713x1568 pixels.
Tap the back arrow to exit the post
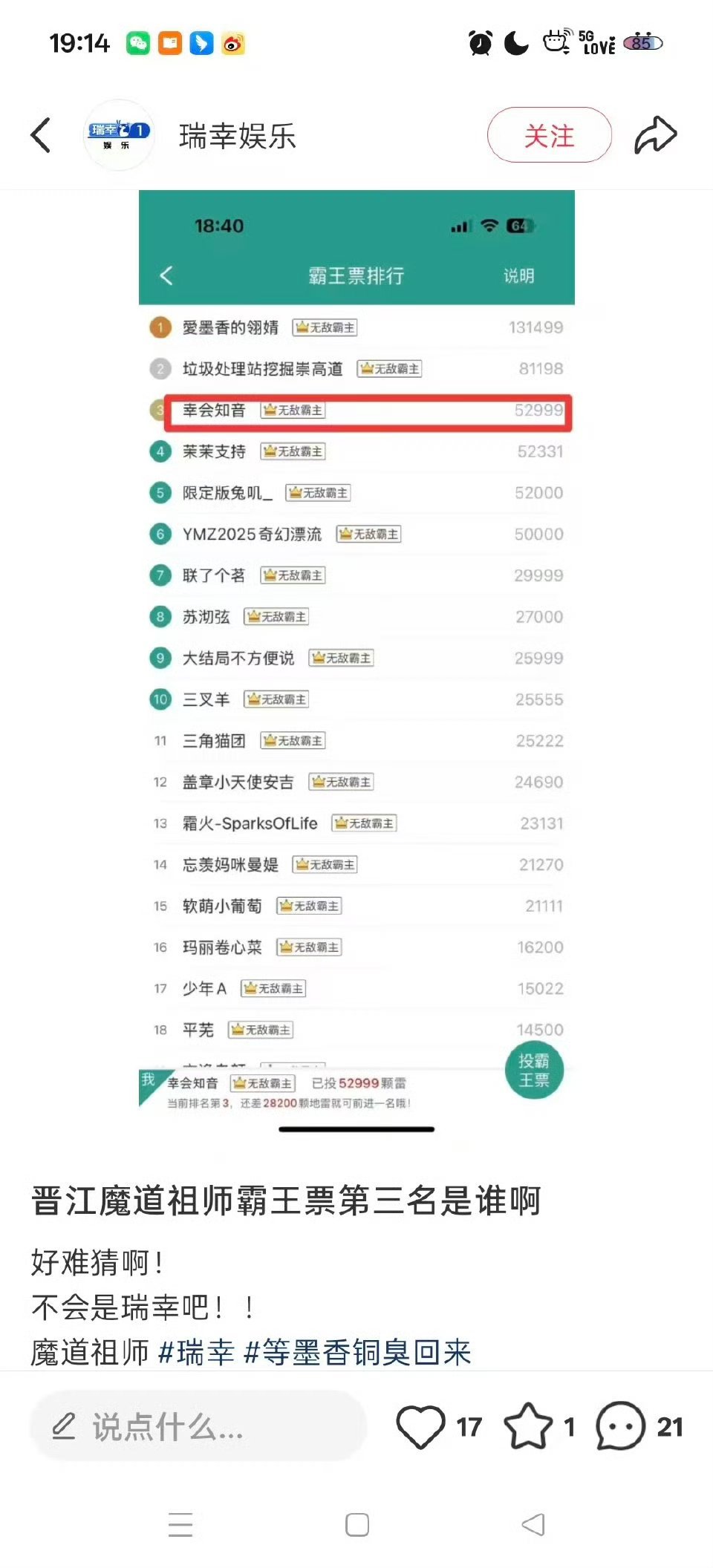click(x=41, y=136)
